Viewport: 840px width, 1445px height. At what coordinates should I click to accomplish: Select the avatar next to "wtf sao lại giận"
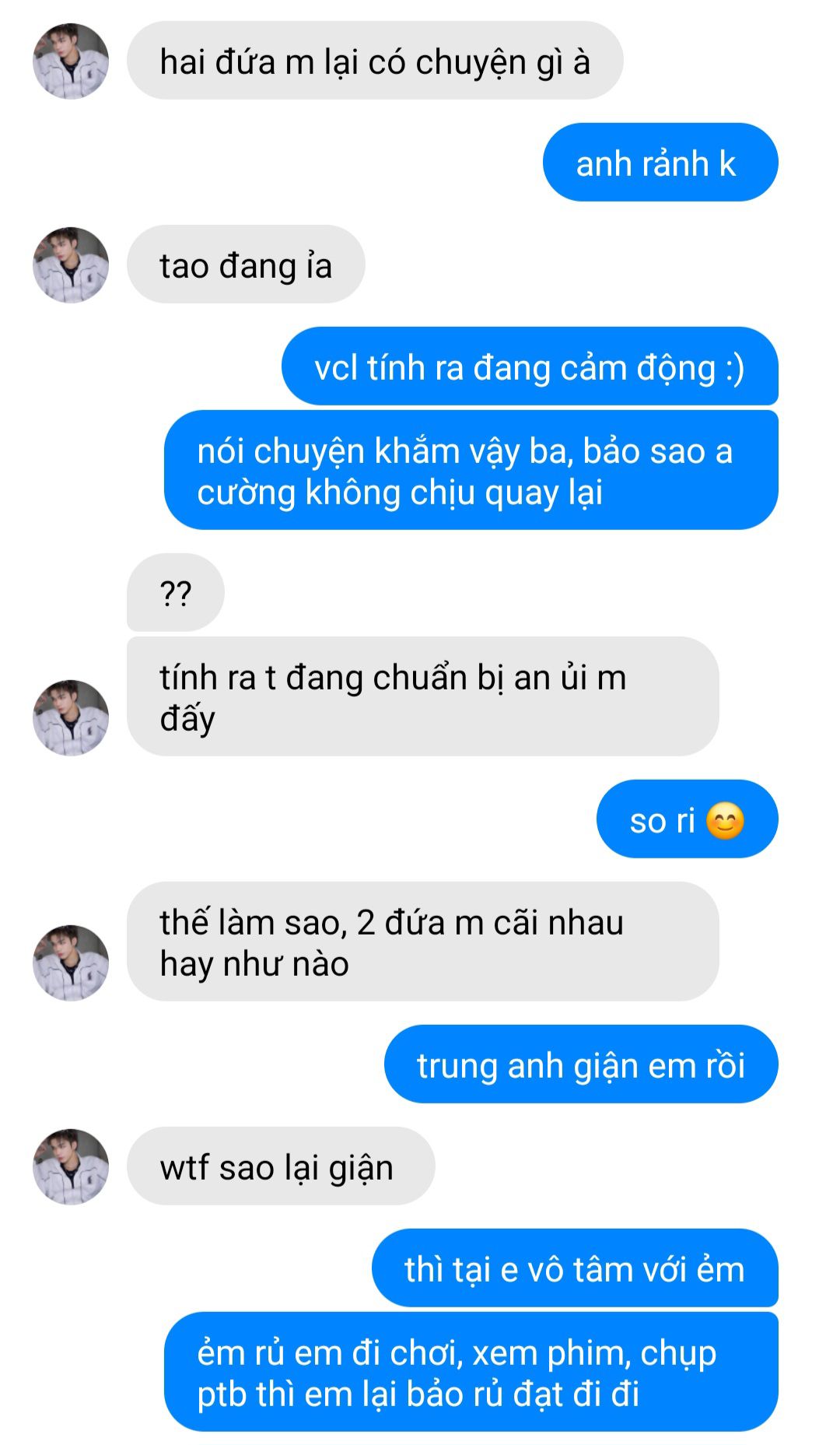[x=71, y=1166]
